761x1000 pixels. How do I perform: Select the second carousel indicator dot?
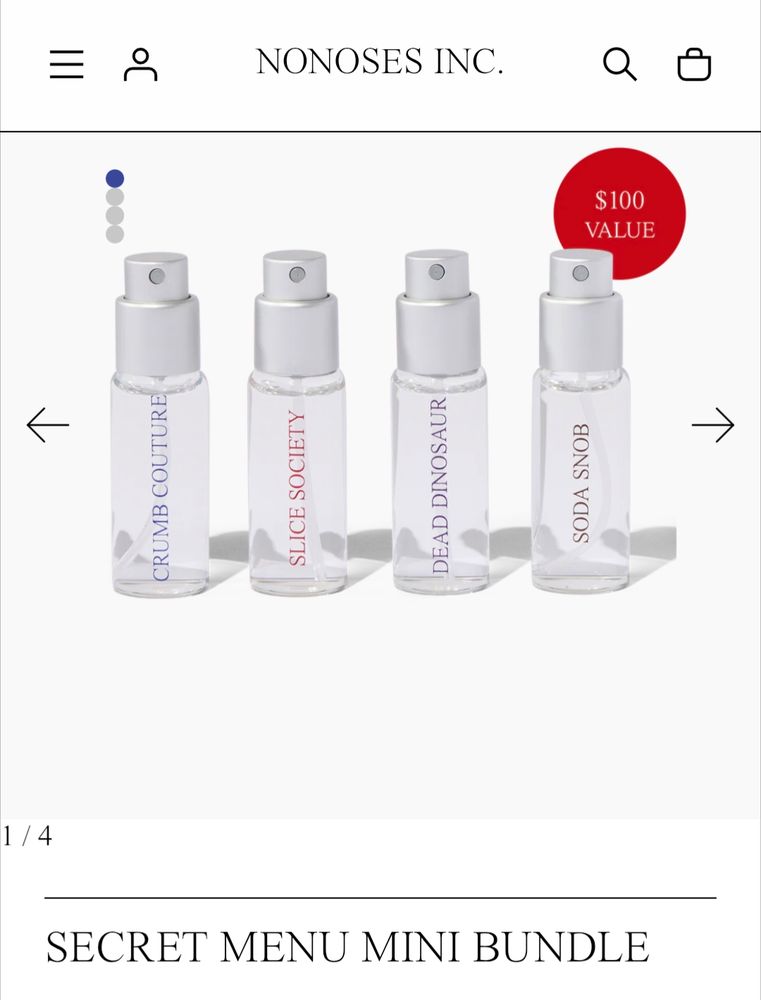(x=115, y=199)
